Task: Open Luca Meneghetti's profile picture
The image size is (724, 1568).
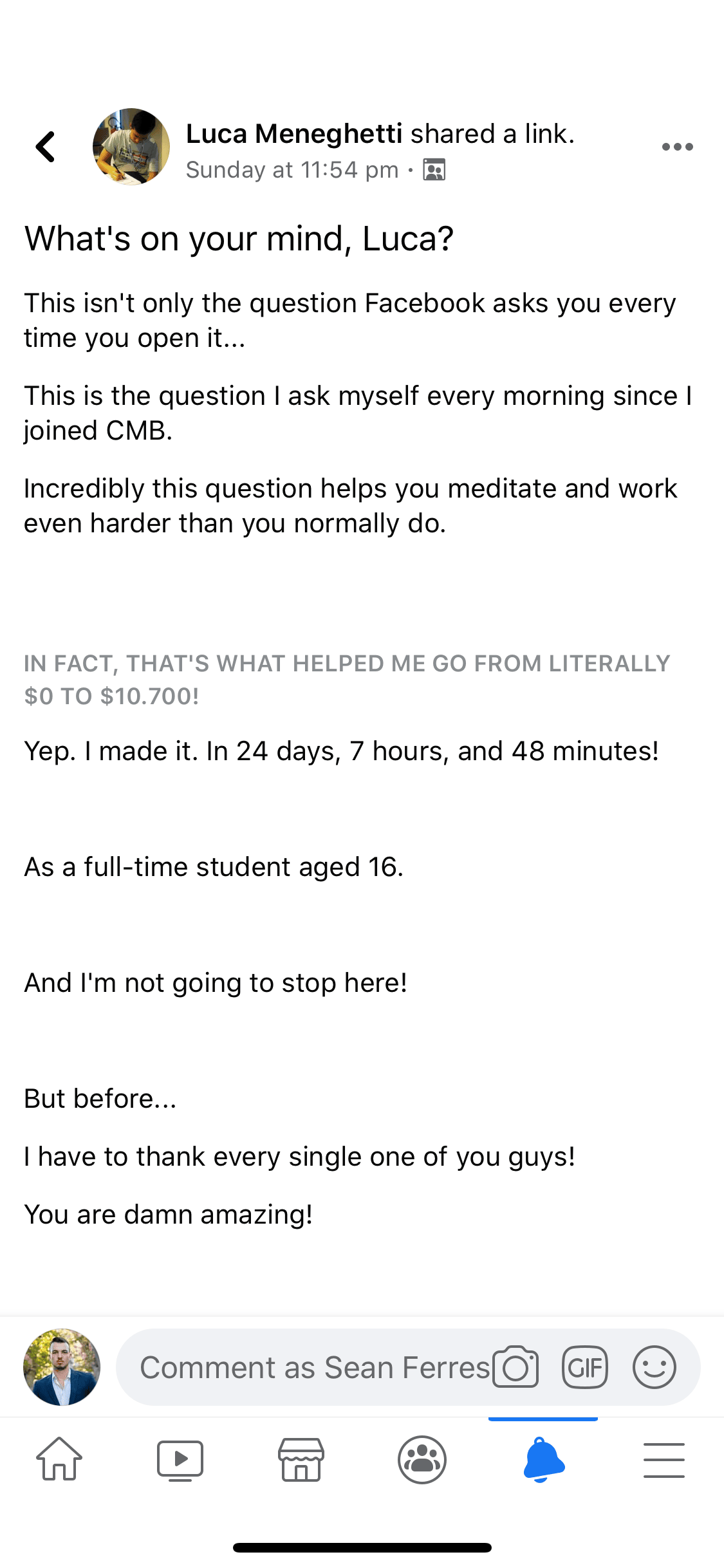Action: (x=131, y=147)
